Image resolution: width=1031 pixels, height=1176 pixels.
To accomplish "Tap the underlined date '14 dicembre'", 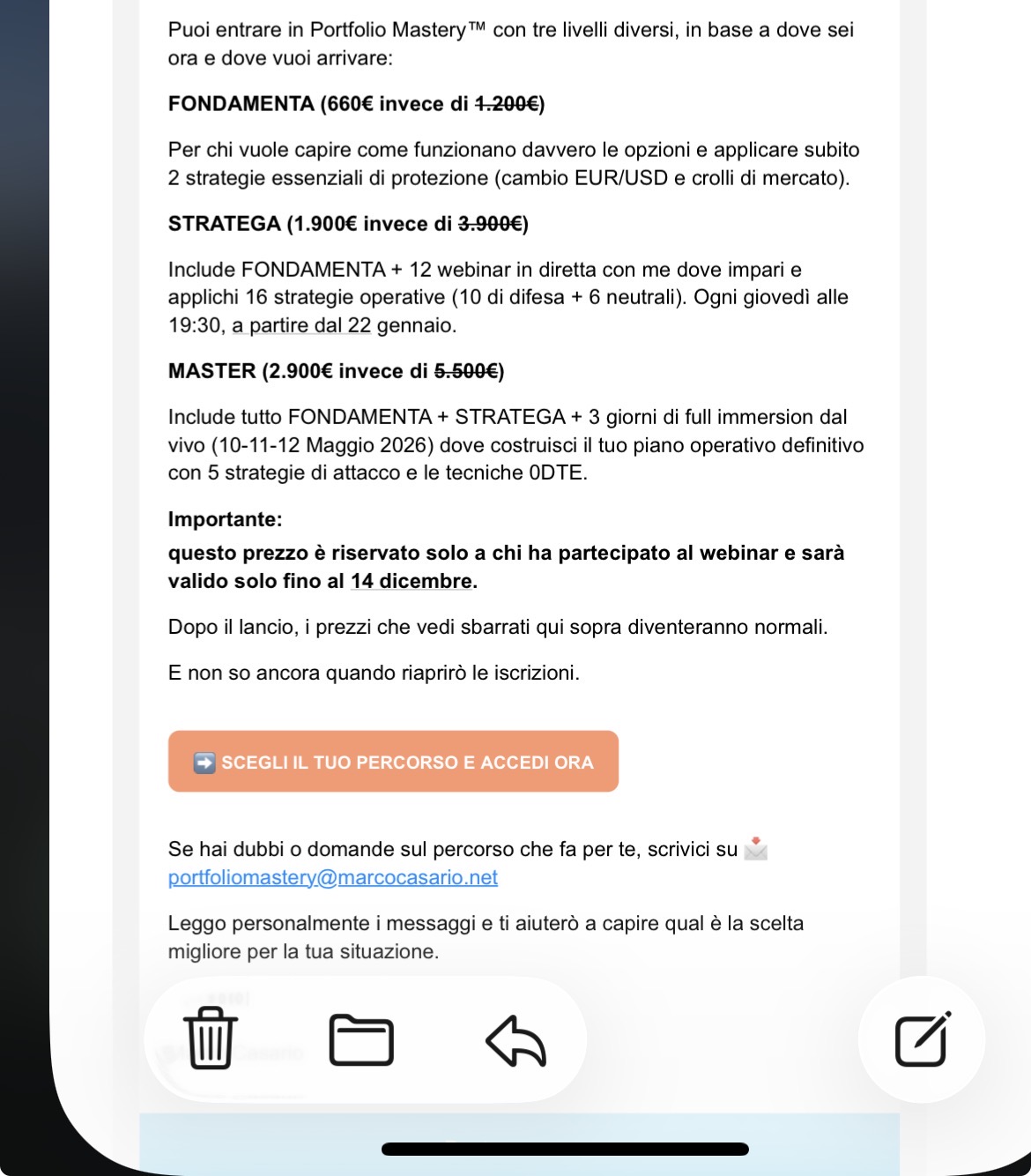I will (412, 582).
